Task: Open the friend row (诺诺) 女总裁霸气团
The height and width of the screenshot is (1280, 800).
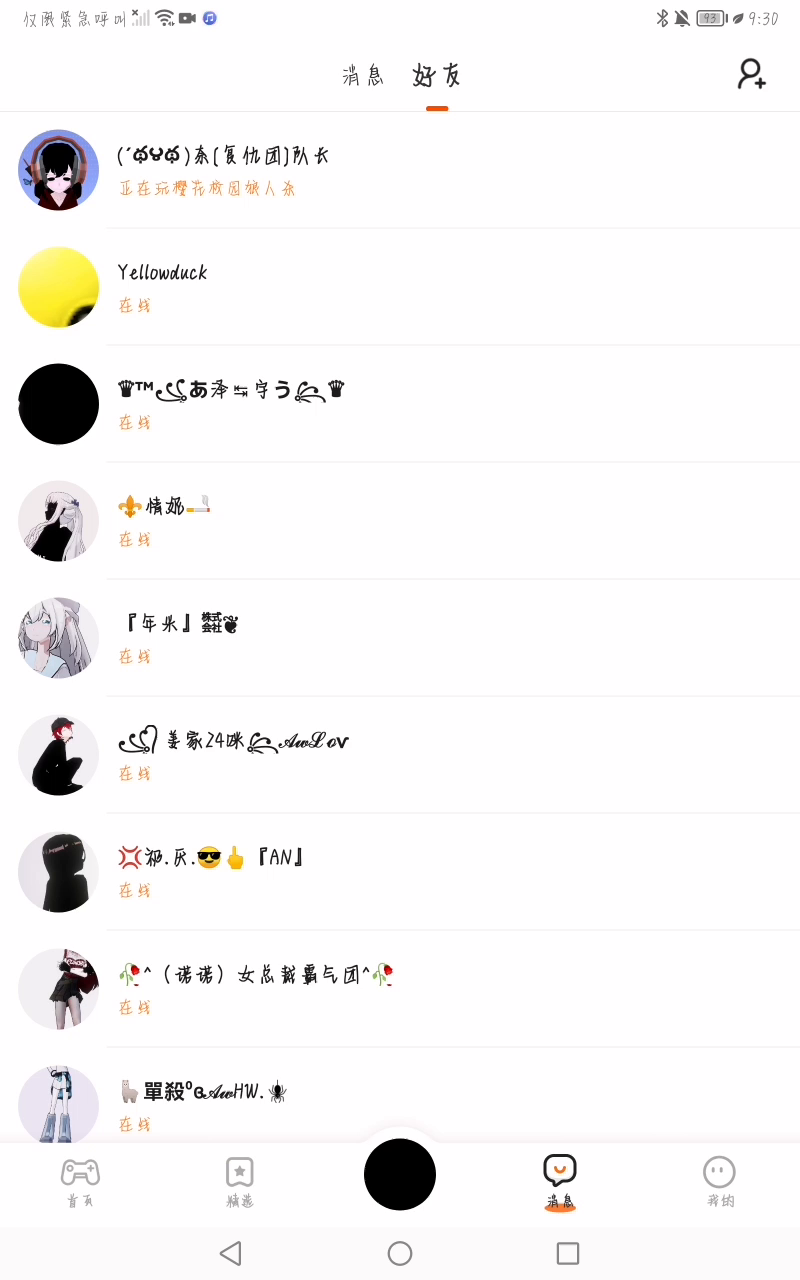Action: [400, 989]
